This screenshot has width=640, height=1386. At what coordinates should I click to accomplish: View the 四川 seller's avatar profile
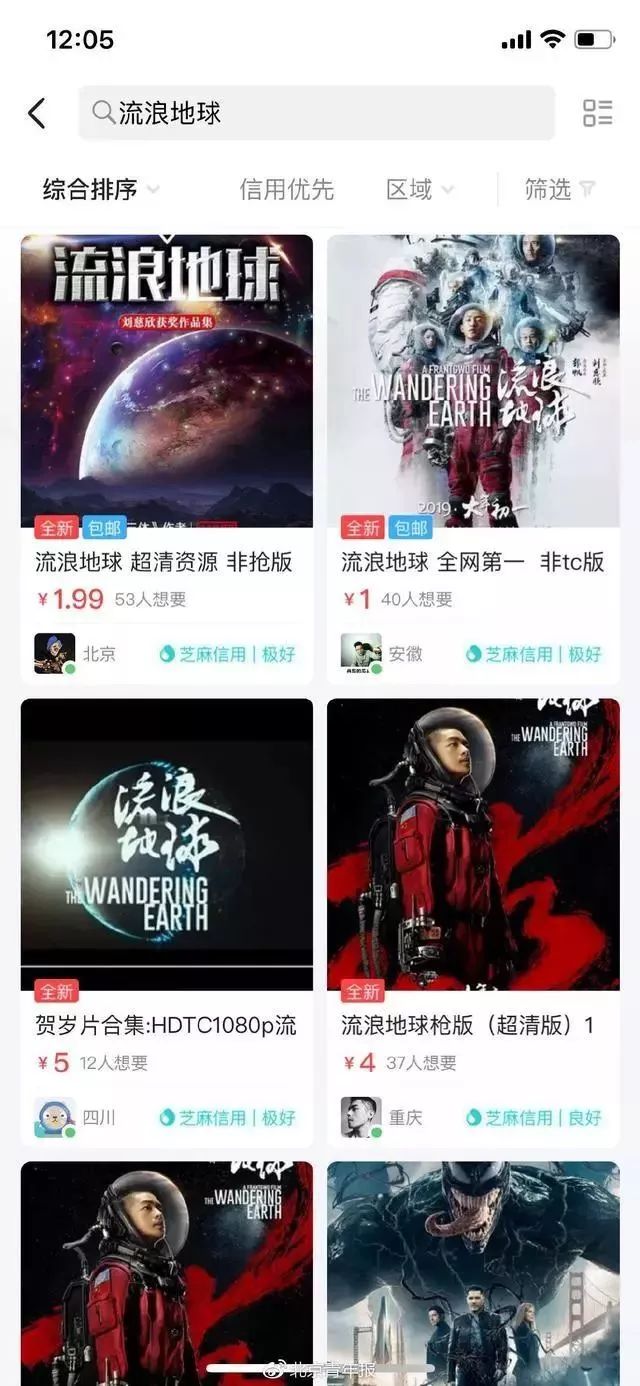click(x=54, y=1117)
